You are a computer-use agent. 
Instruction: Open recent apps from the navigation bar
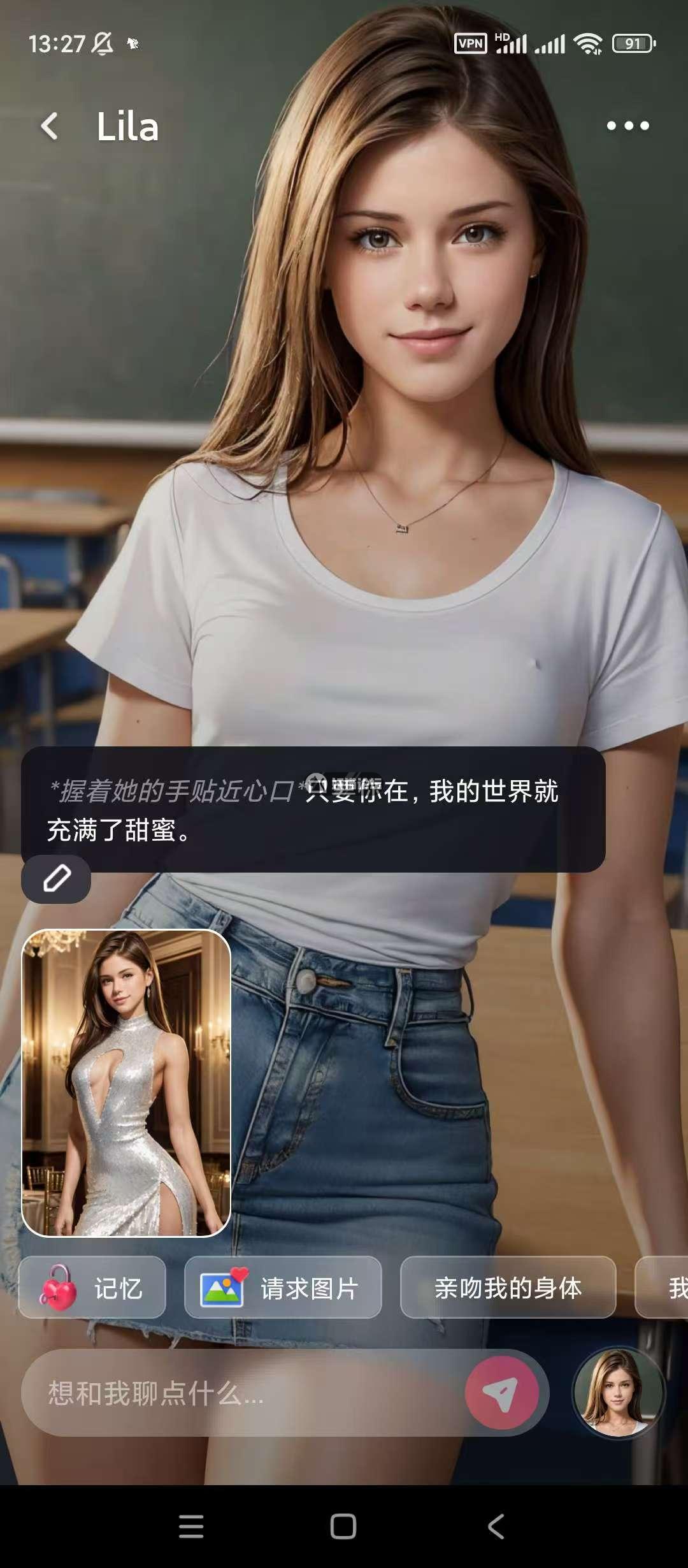[x=191, y=1527]
